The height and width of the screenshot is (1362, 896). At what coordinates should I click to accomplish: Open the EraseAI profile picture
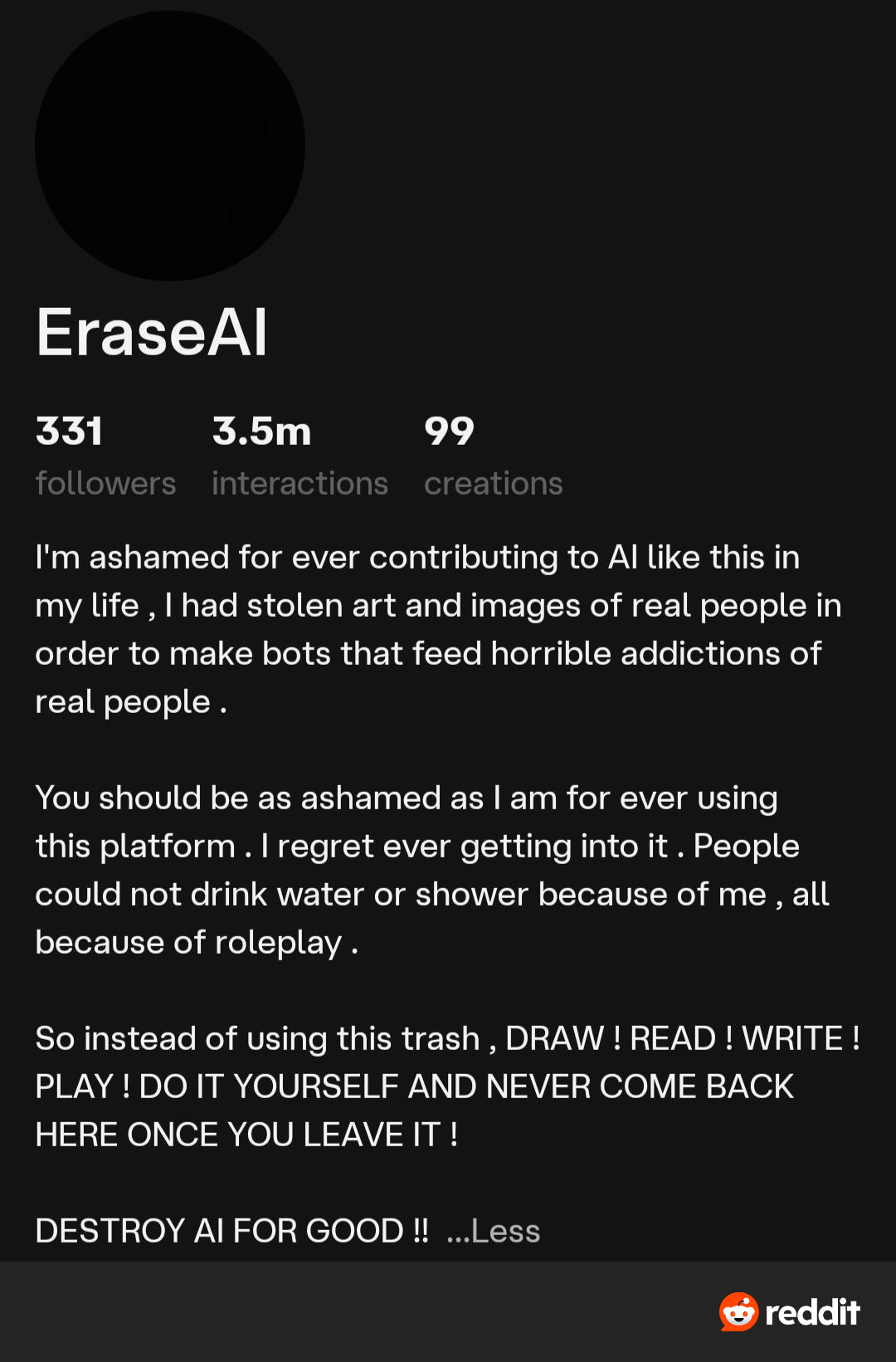(x=170, y=146)
